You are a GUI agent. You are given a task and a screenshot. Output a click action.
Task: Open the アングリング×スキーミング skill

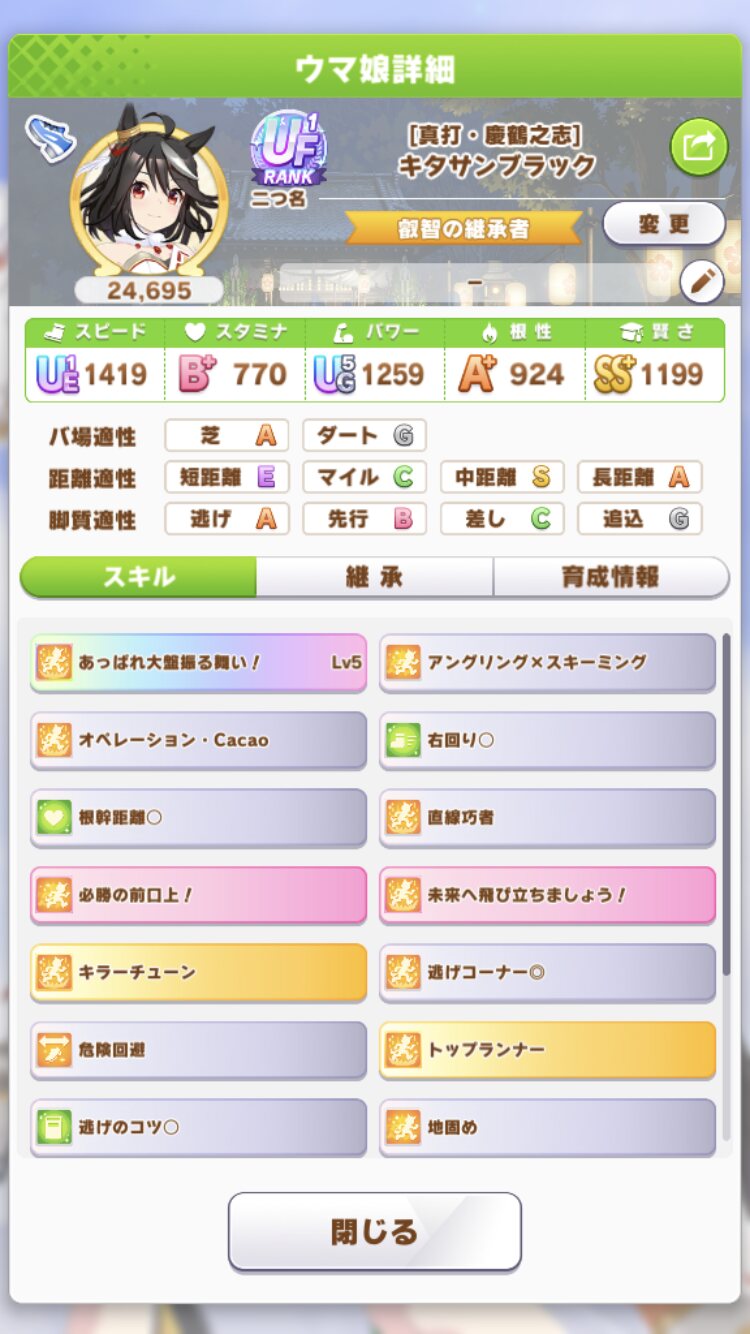pos(547,662)
